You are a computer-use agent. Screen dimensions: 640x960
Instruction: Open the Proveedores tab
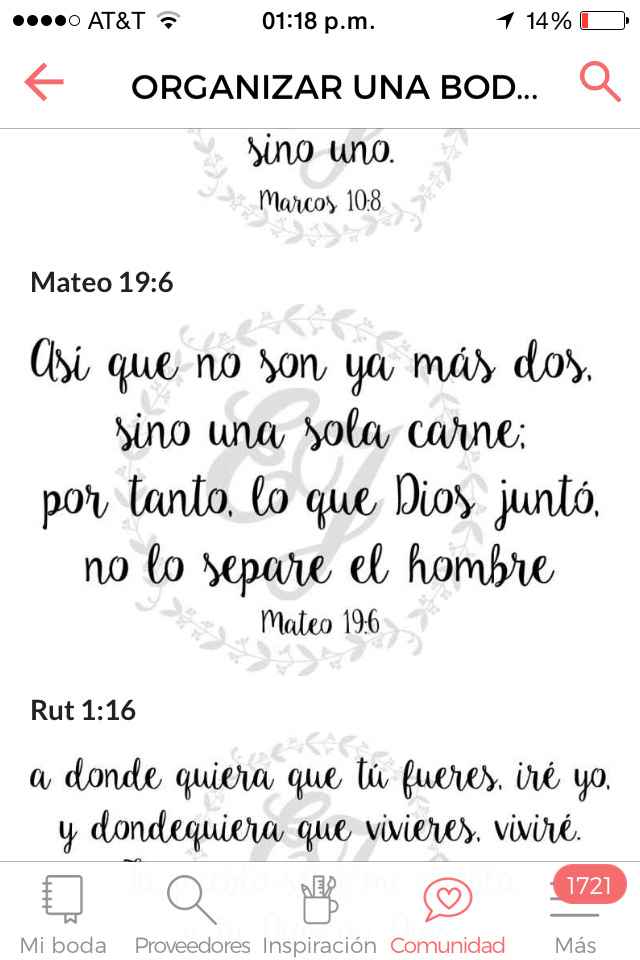point(192,913)
